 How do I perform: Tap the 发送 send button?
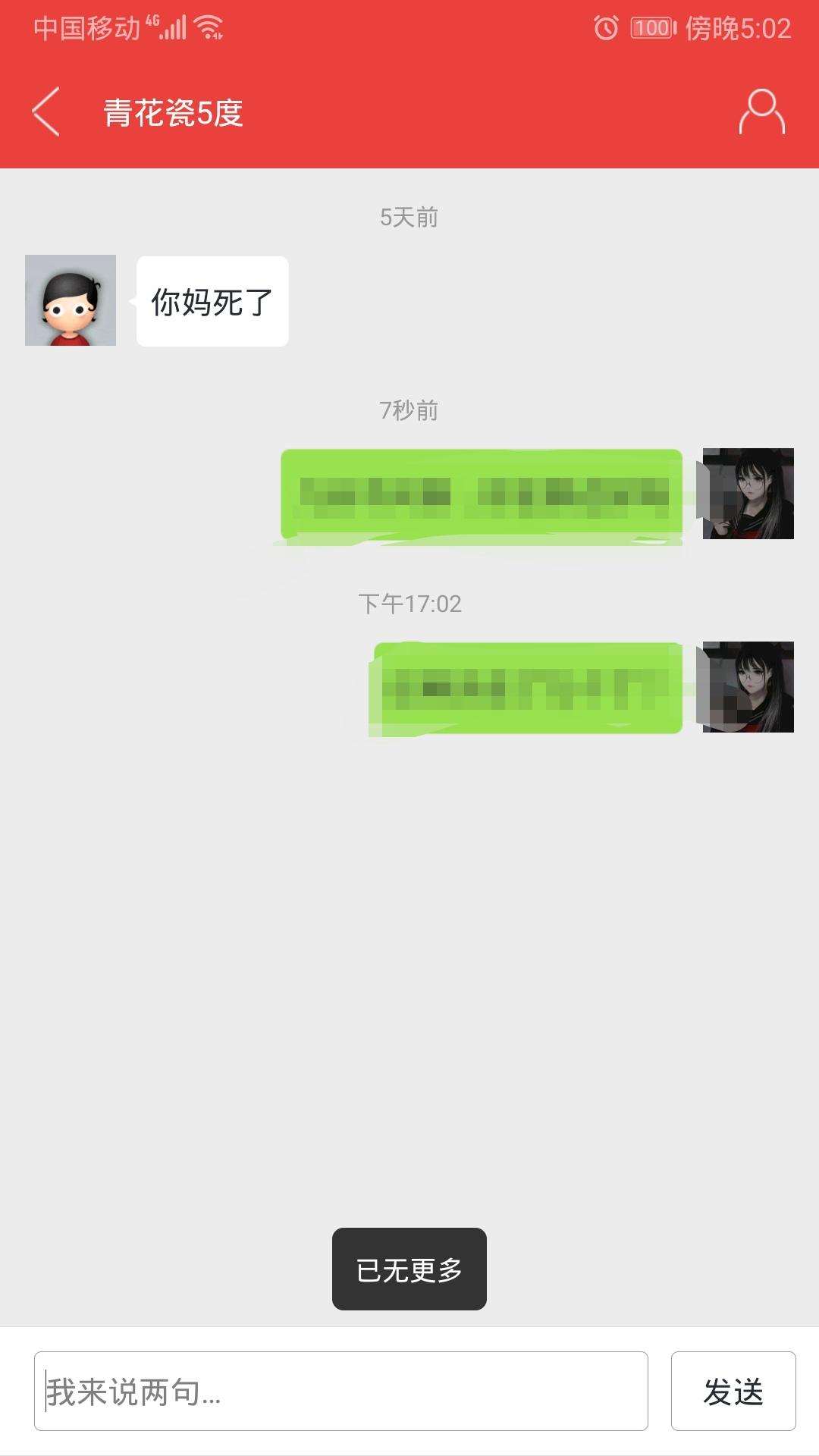click(733, 1392)
